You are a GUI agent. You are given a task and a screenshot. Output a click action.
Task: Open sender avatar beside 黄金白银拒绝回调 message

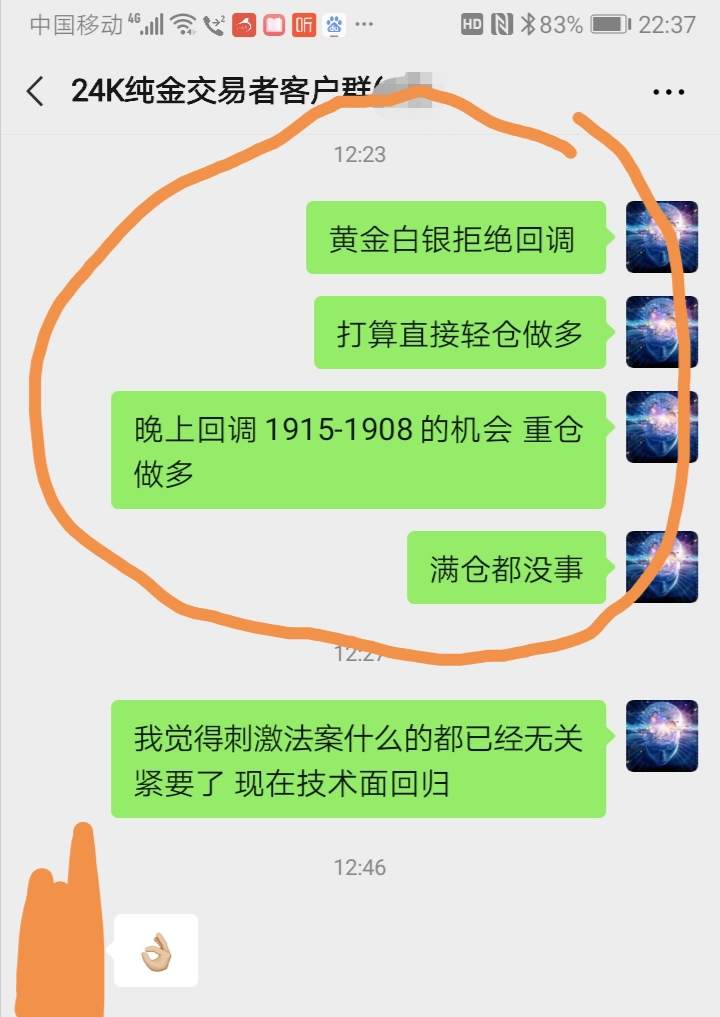pyautogui.click(x=661, y=237)
